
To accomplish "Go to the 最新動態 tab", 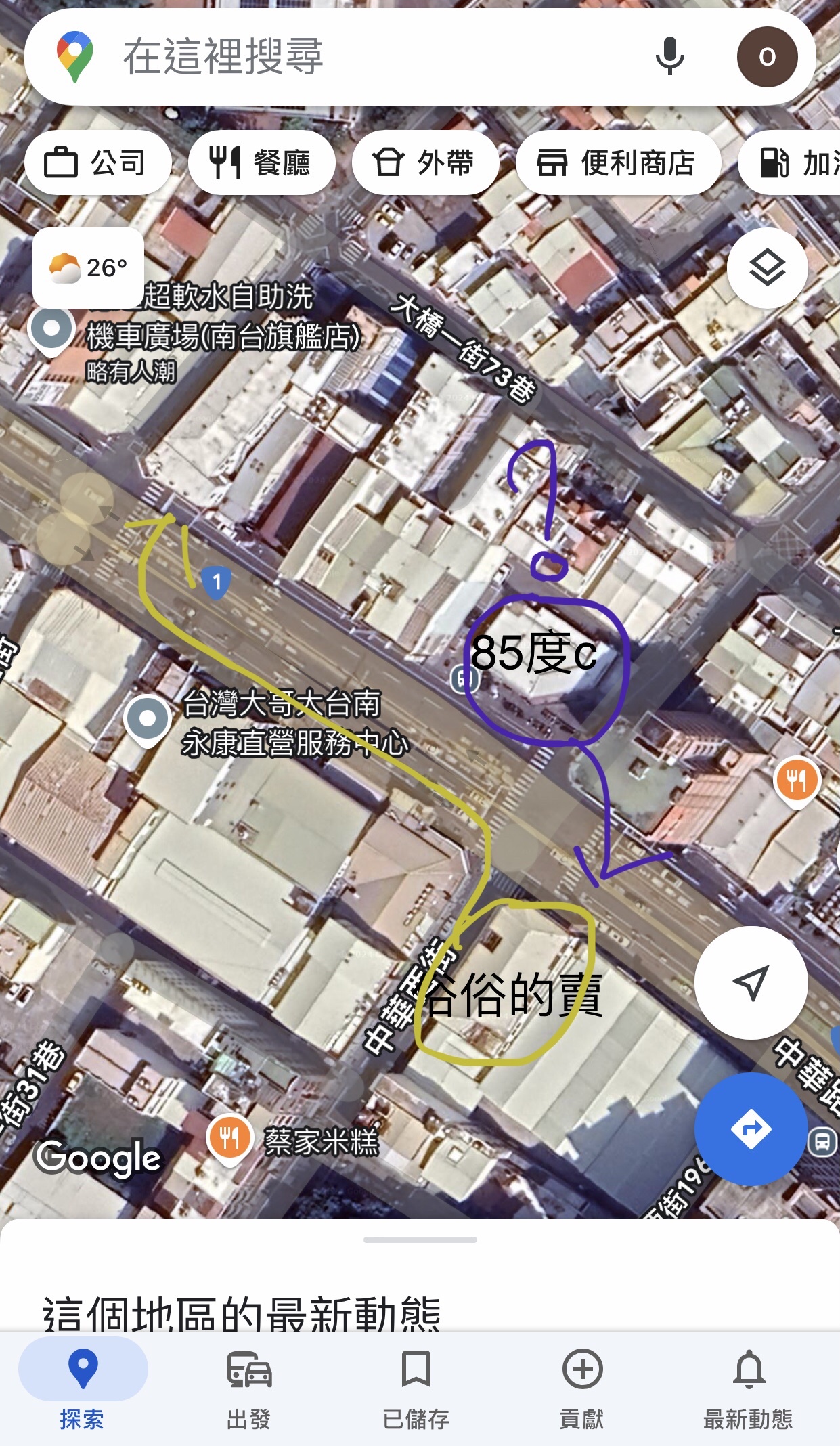I will (x=748, y=1388).
